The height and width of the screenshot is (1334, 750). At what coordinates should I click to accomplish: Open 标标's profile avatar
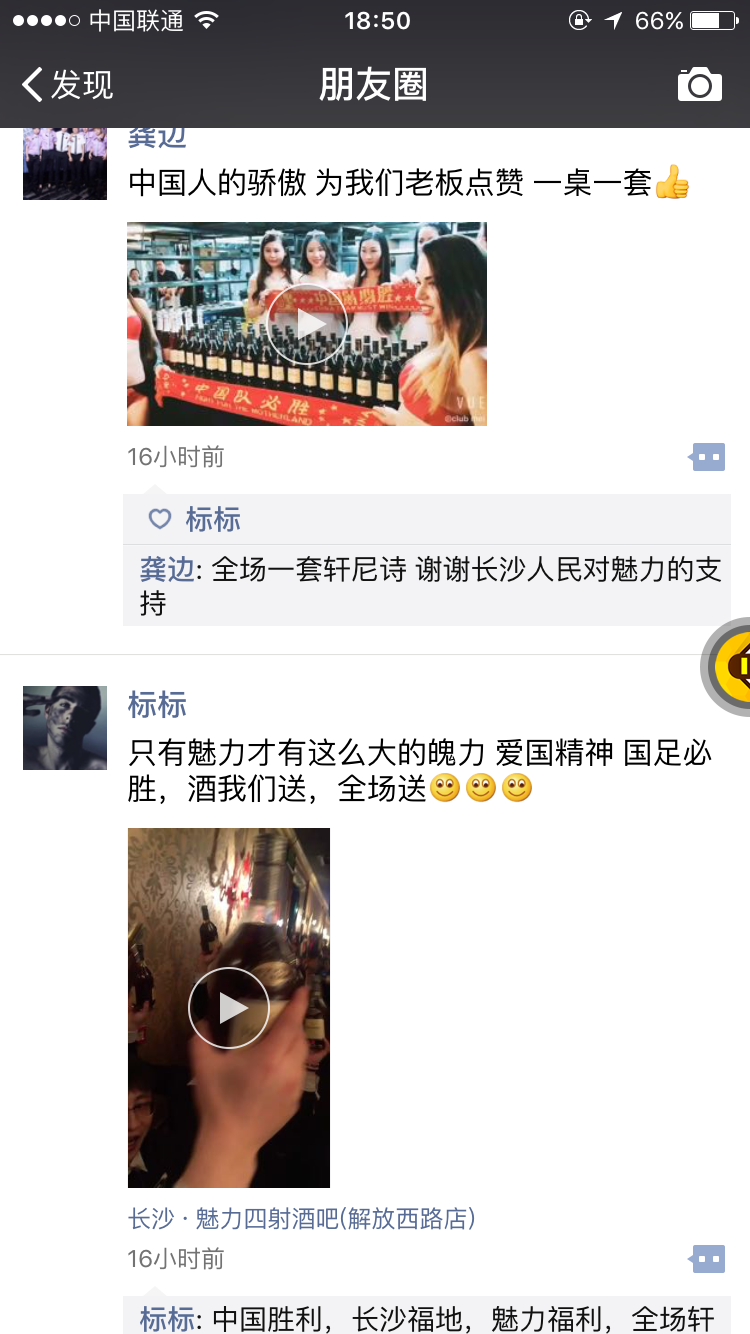(x=65, y=728)
